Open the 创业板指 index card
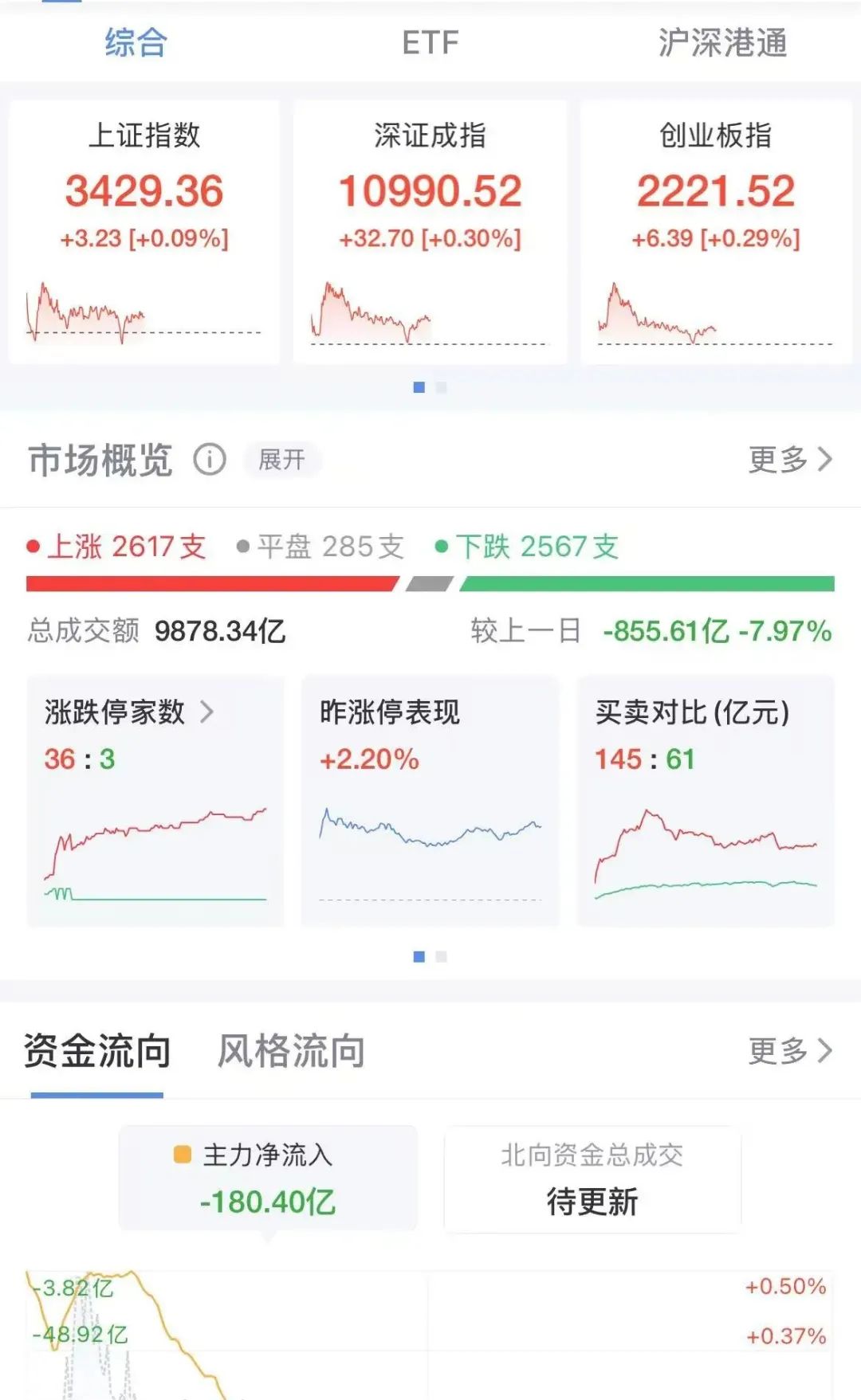This screenshot has height=1400, width=861. (x=716, y=231)
